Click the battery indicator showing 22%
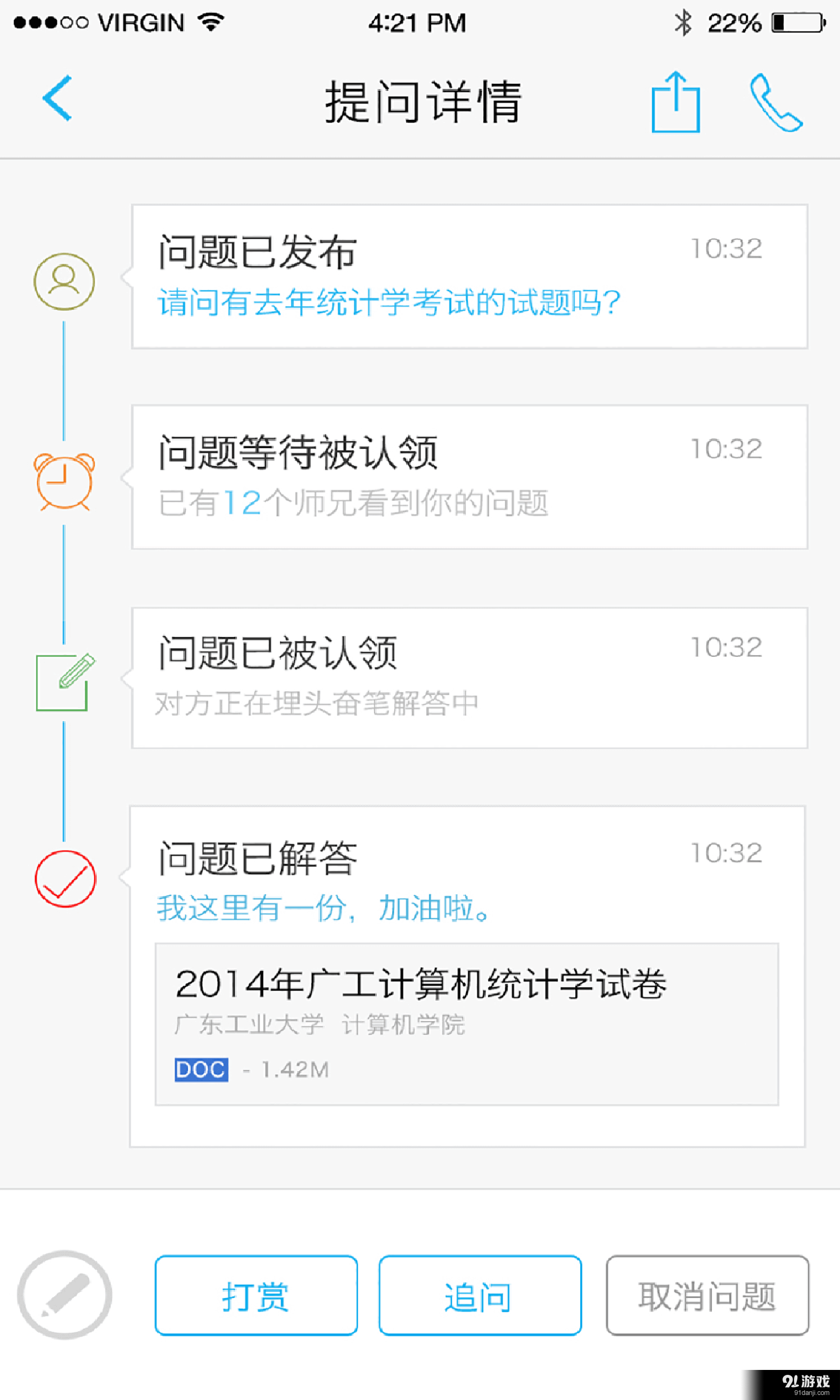This screenshot has width=840, height=1400. click(x=791, y=22)
